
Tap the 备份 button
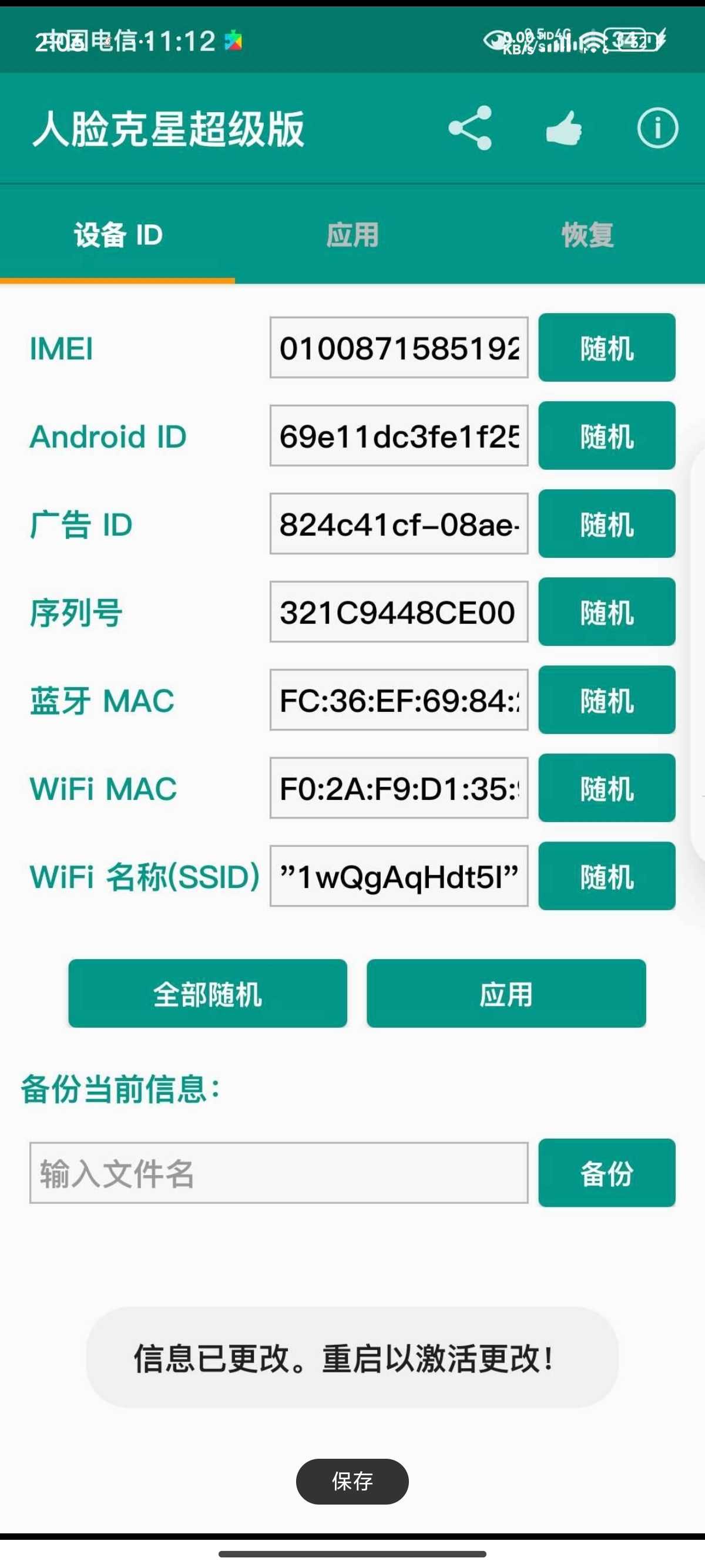click(x=606, y=1173)
